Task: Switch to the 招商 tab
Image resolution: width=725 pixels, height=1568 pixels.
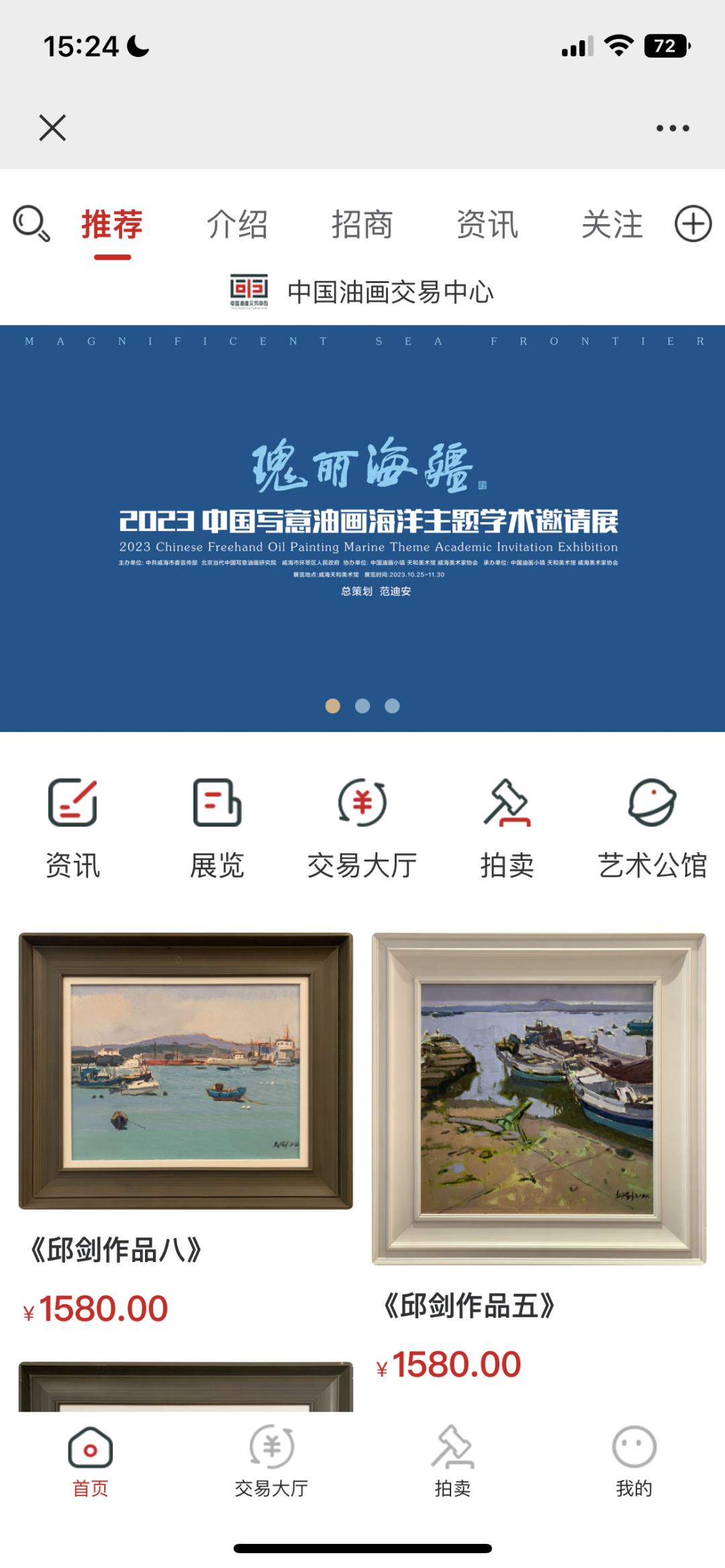Action: [x=362, y=224]
